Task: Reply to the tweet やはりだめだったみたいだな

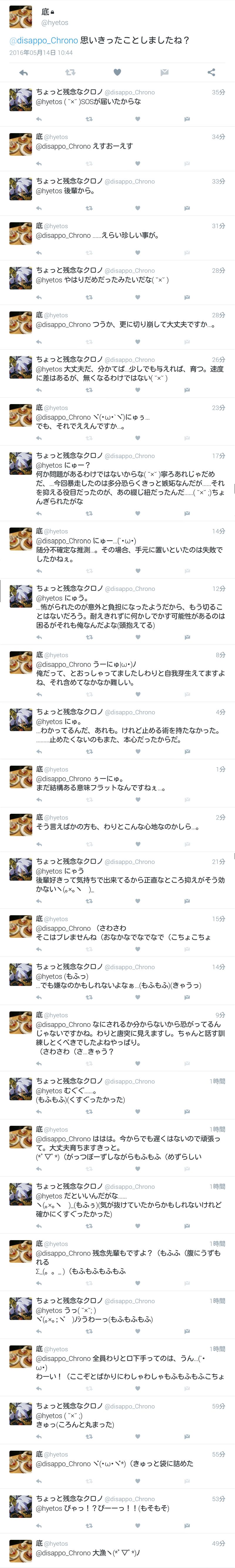Action: coord(39,297)
